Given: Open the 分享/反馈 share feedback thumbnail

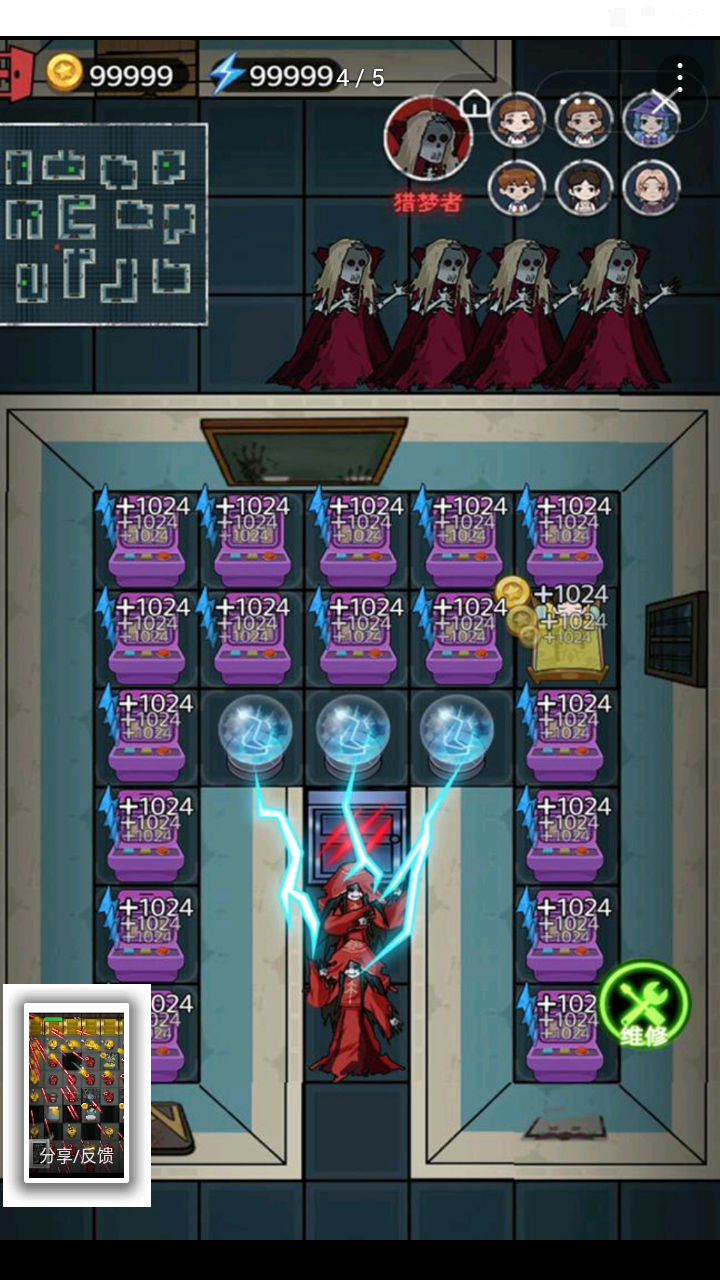Looking at the screenshot, I should [77, 1095].
